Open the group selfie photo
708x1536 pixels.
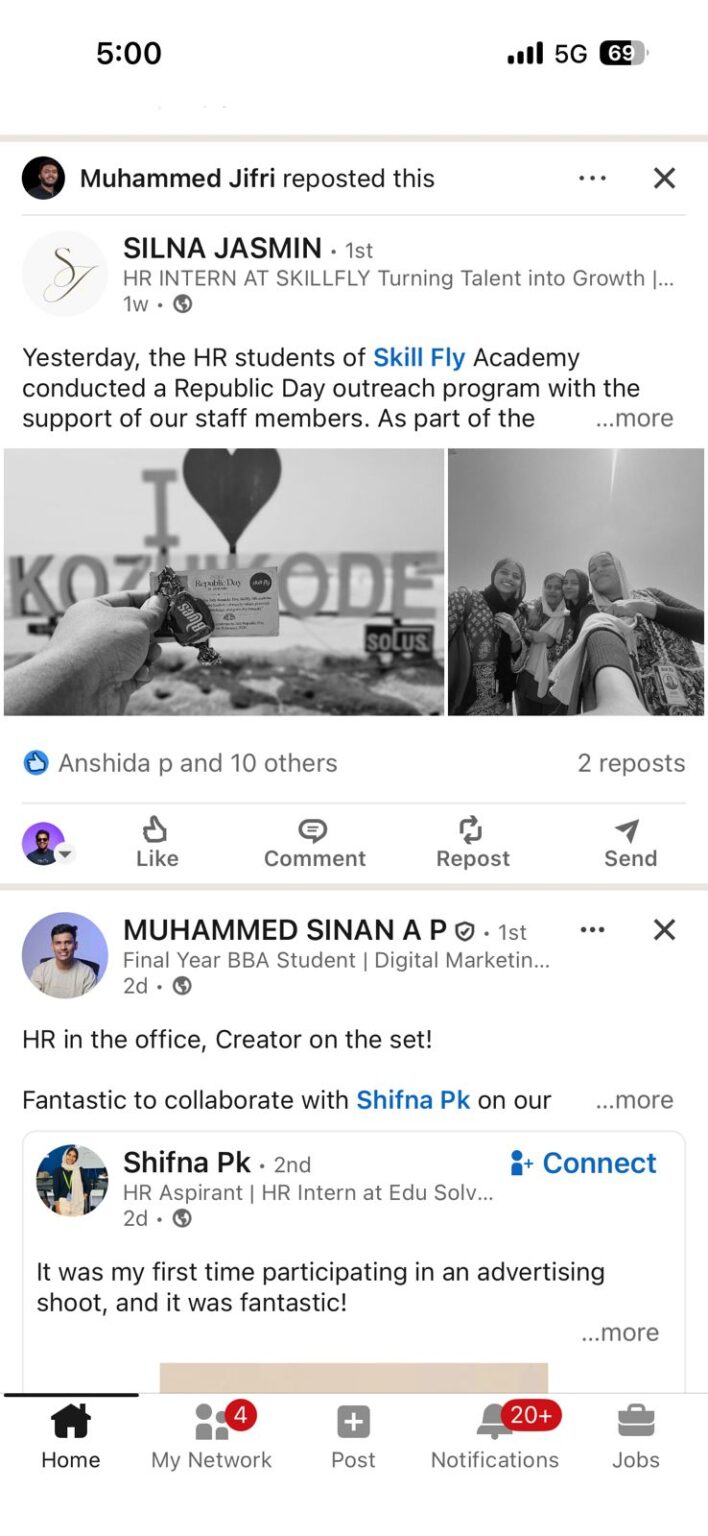576,582
